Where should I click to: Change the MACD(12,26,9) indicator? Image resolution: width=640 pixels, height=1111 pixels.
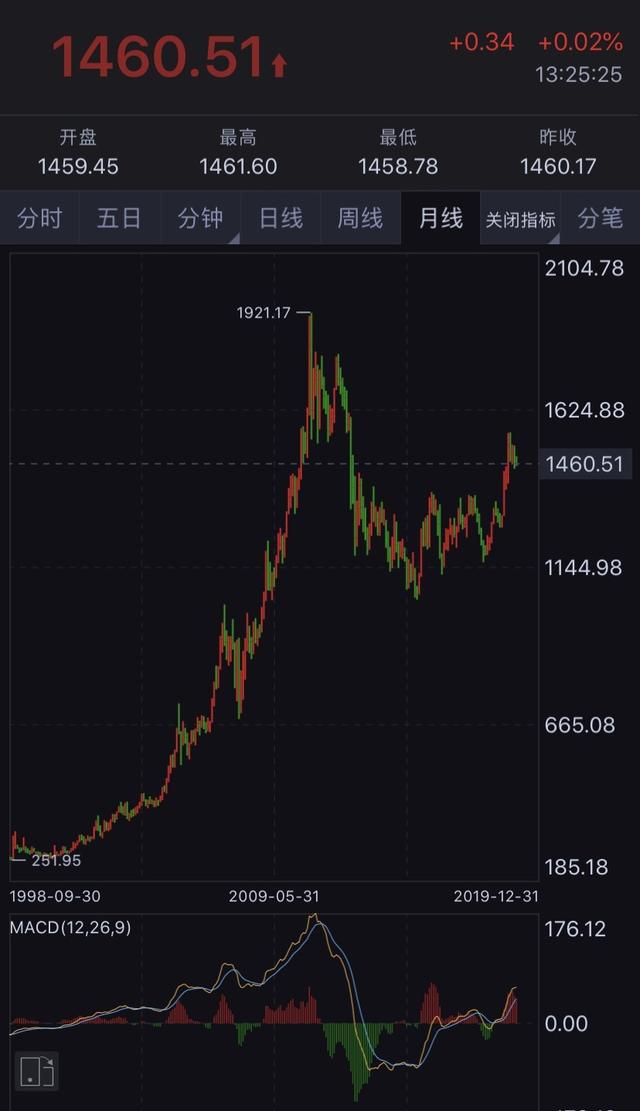coord(70,927)
